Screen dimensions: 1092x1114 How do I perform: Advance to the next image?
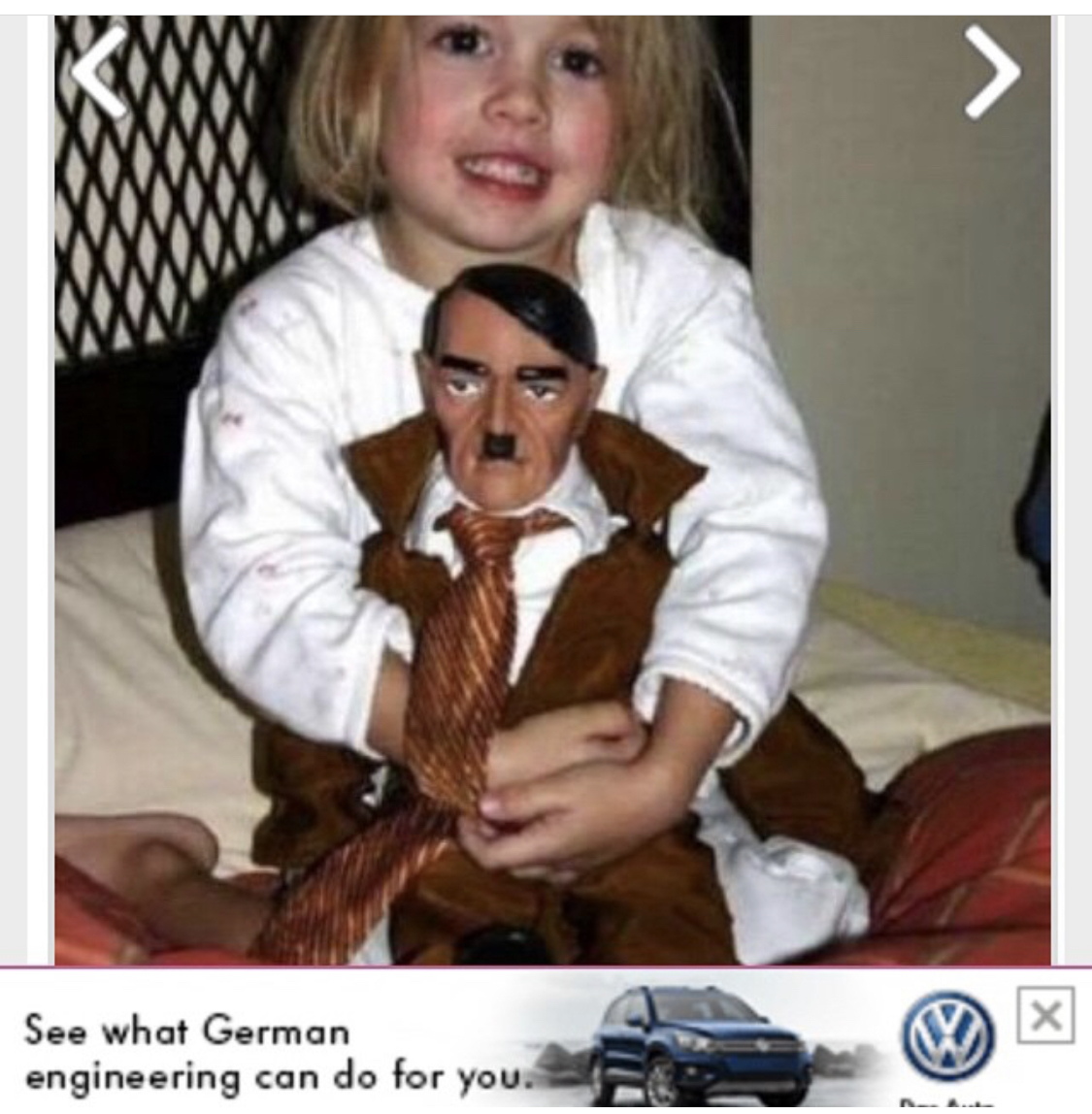(993, 71)
